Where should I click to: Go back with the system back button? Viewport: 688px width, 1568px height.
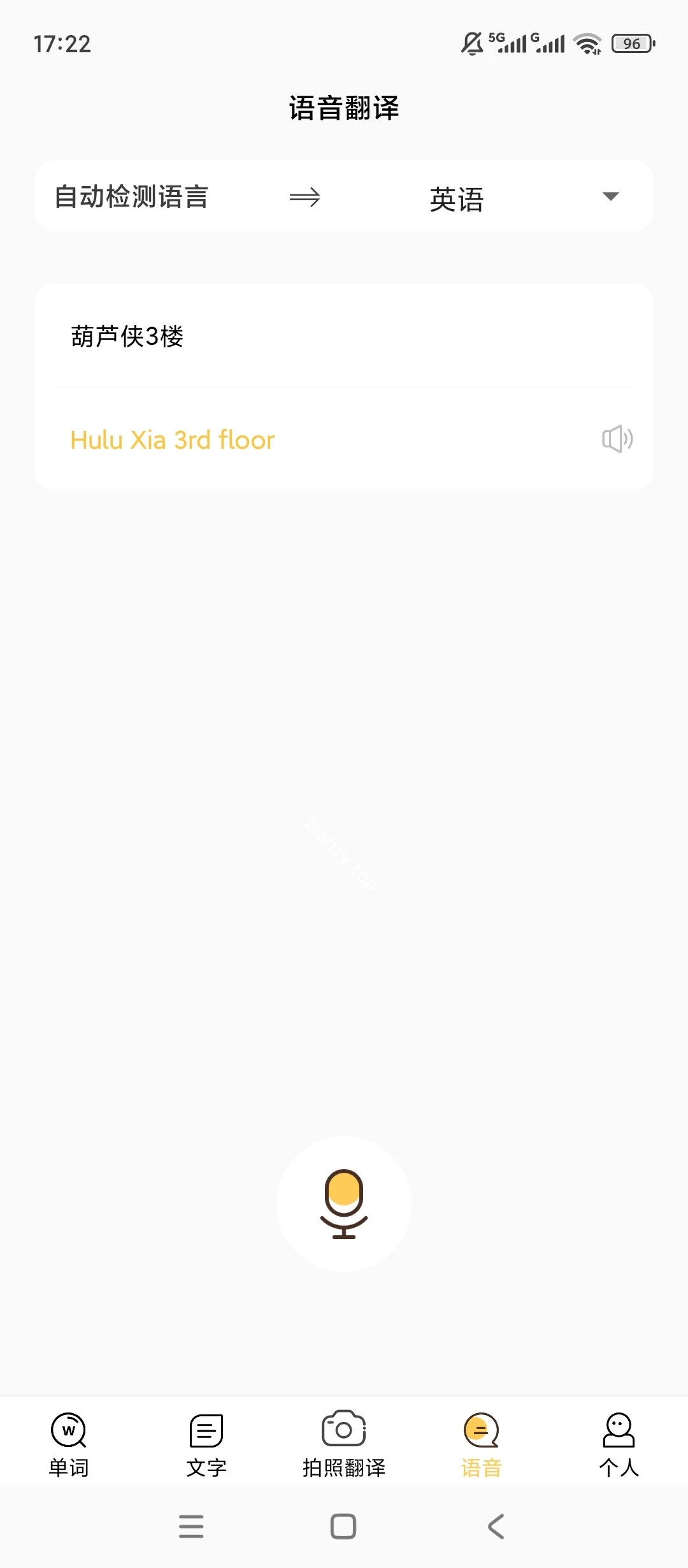pyautogui.click(x=496, y=1527)
